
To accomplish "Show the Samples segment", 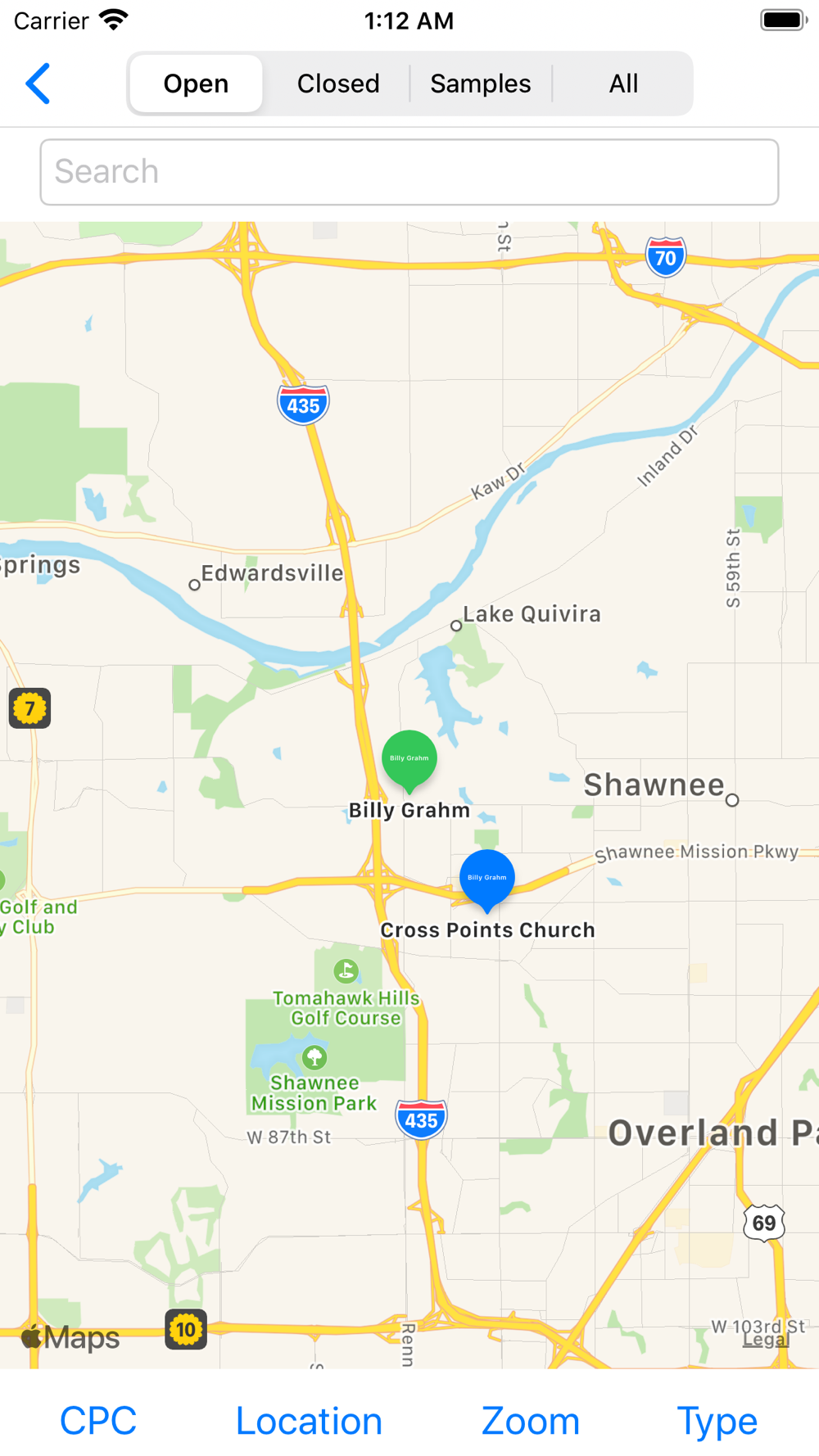I will click(x=481, y=84).
